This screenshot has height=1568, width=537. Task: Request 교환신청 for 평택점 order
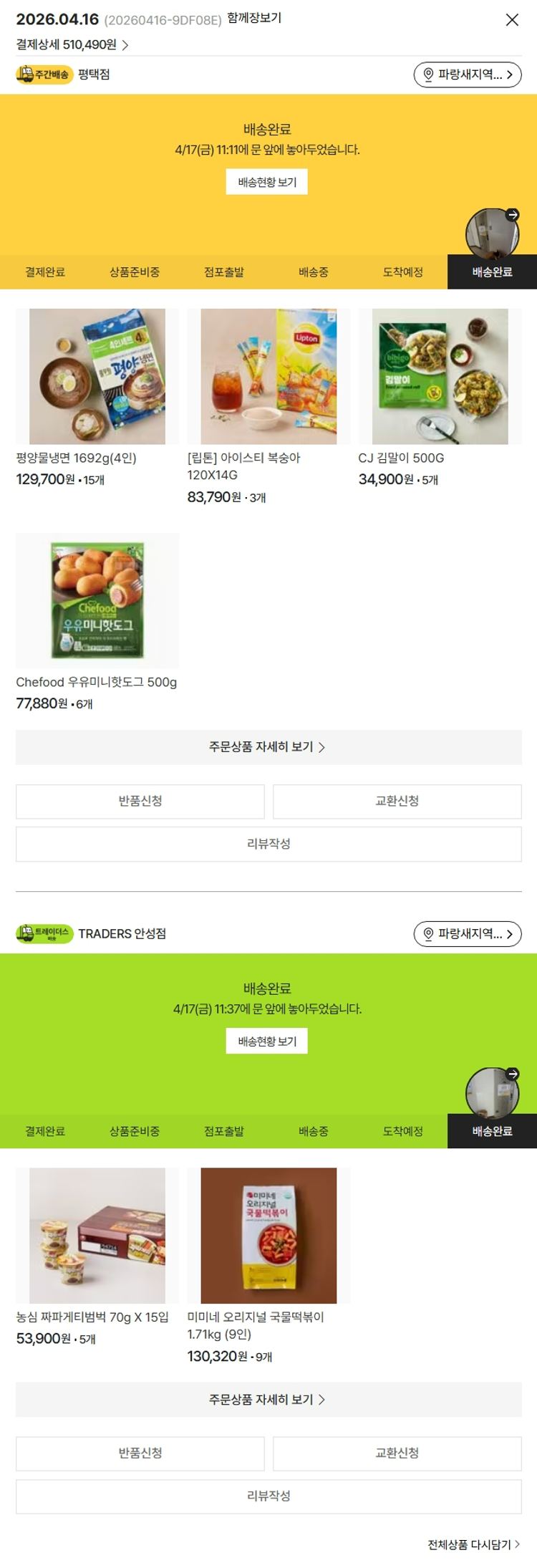[397, 801]
